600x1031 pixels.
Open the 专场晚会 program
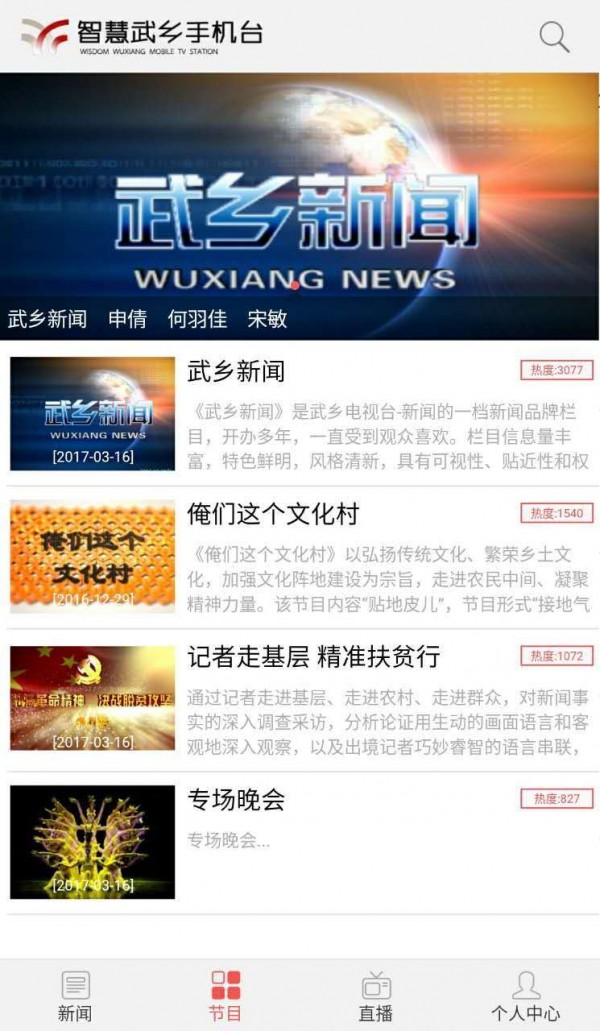(300, 842)
